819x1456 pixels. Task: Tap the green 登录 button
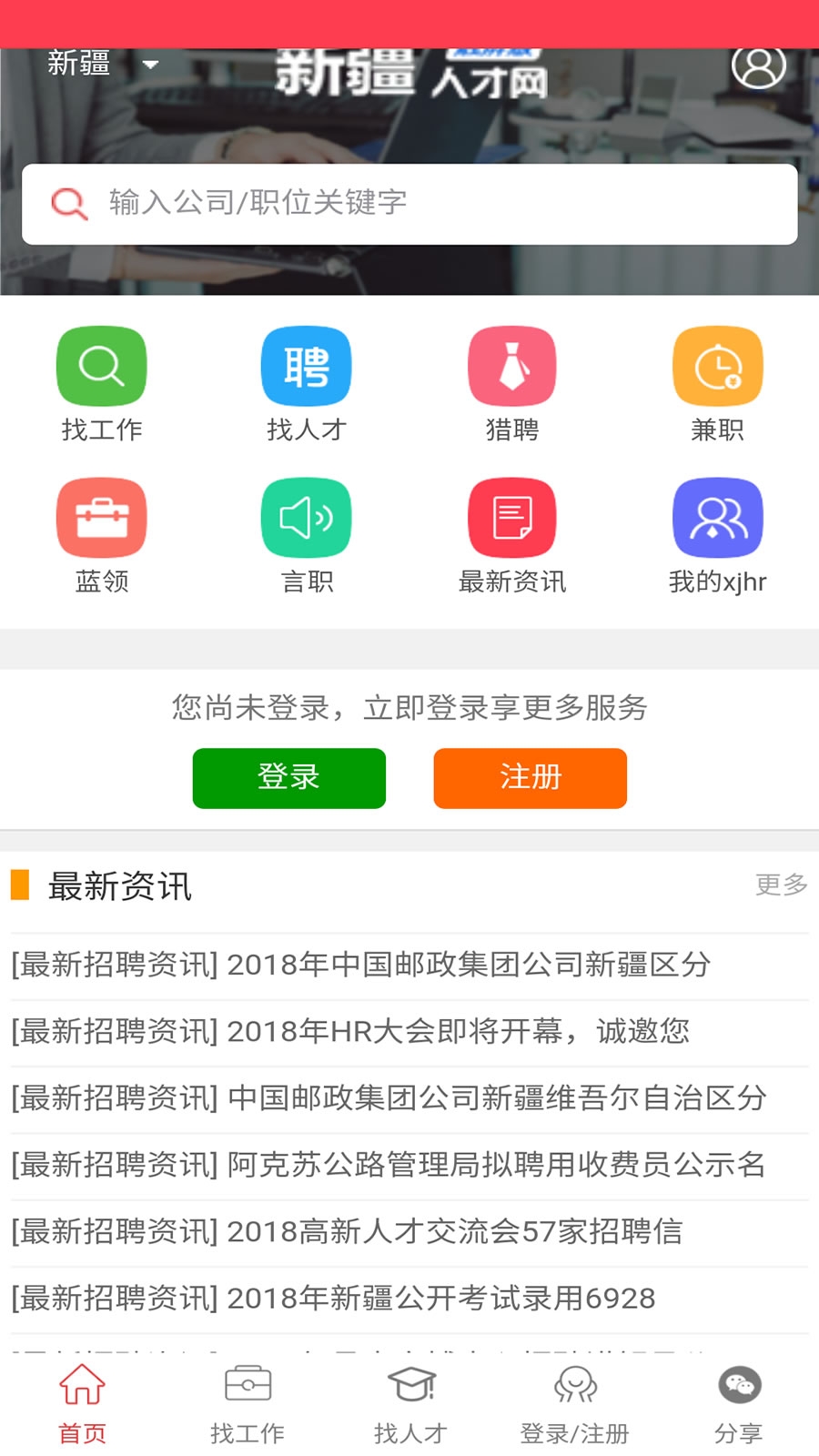tap(288, 778)
